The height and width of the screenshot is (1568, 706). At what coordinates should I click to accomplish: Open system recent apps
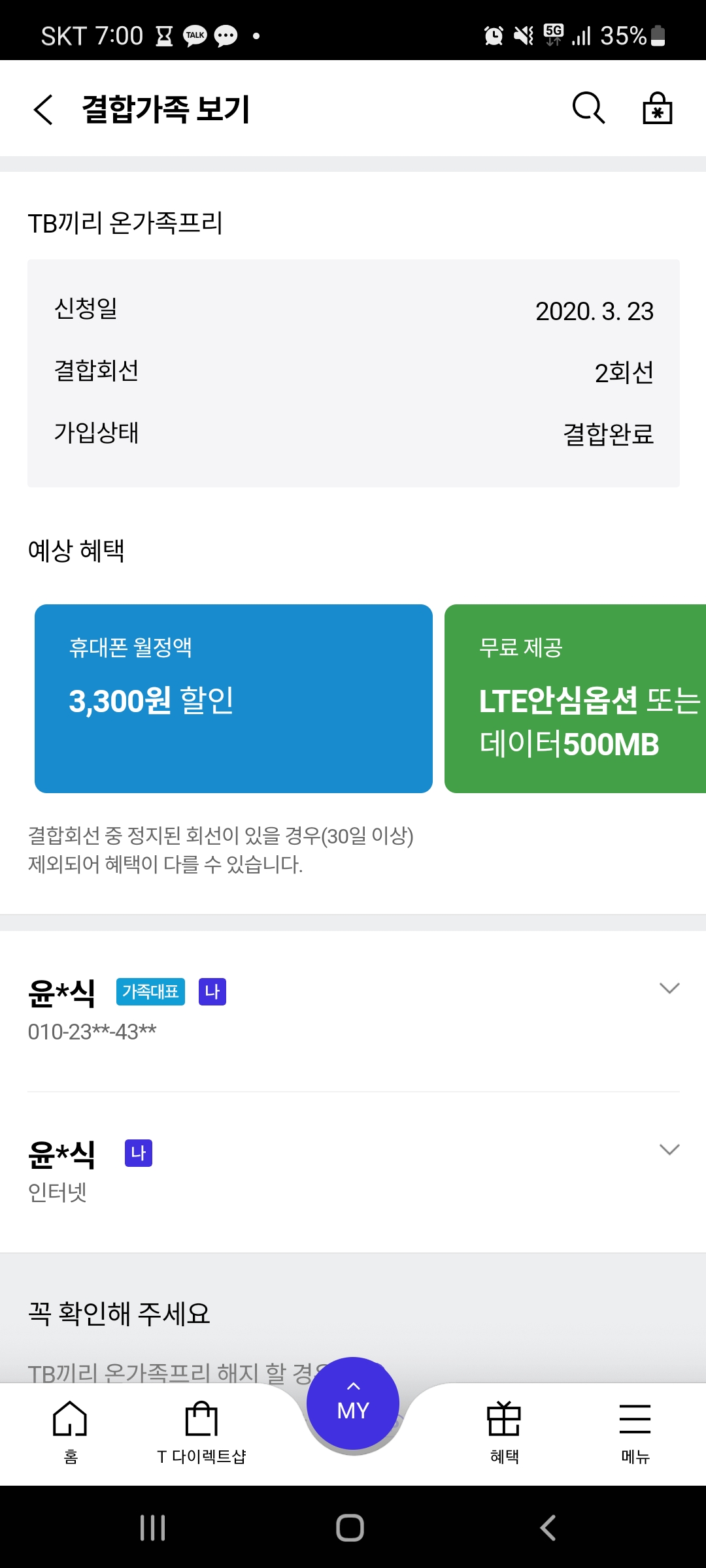153,1527
